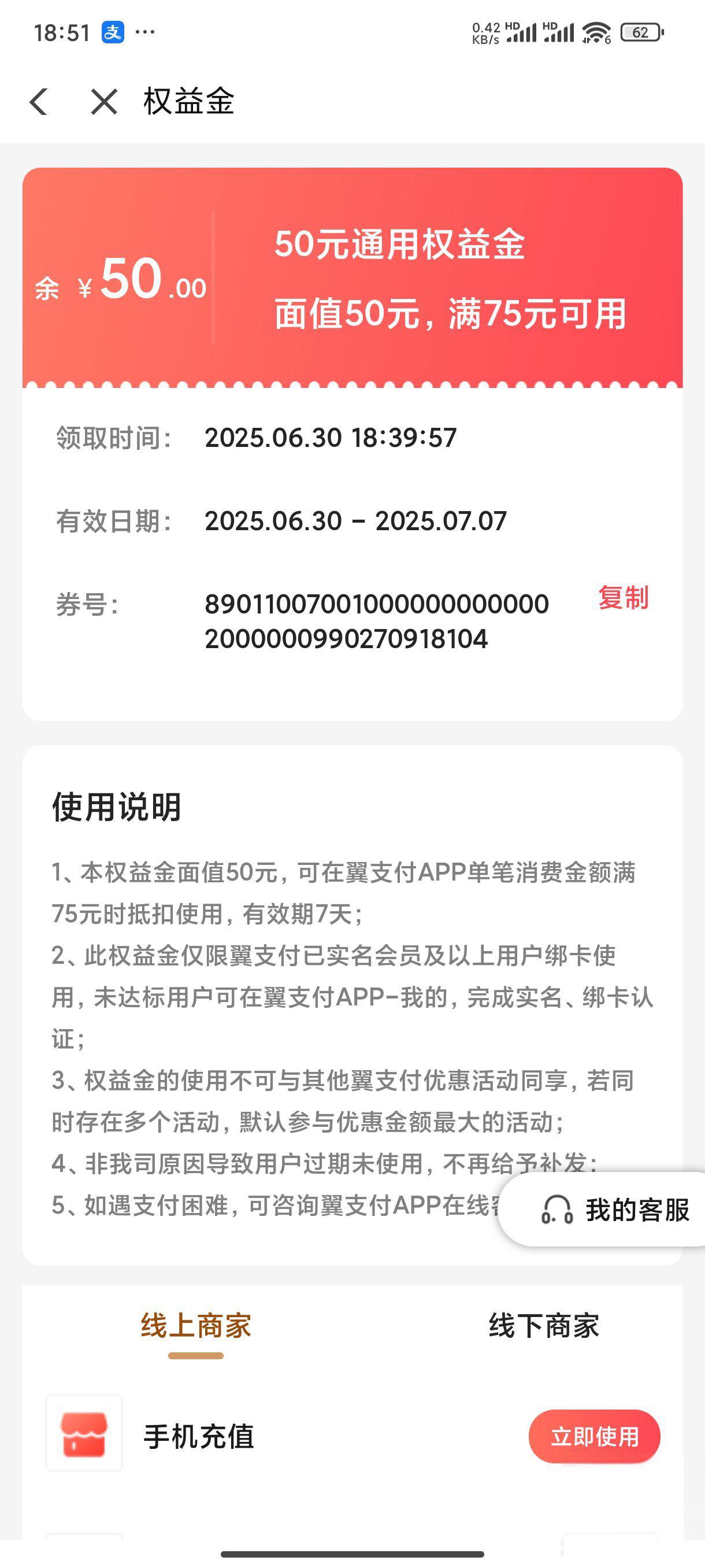Go back using the arrow icon

coord(38,101)
